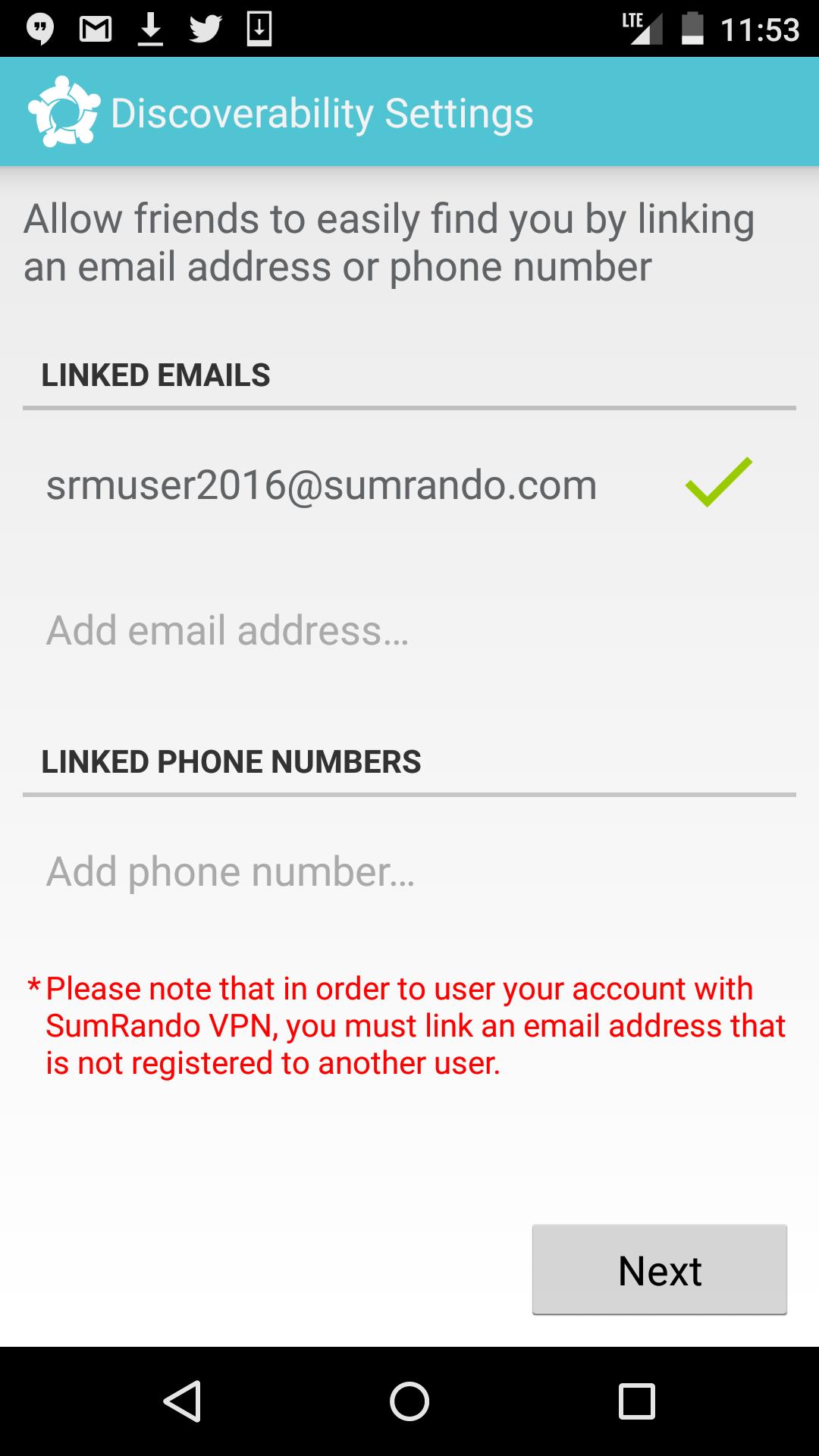
Task: Tap the Next button
Action: pos(659,1269)
